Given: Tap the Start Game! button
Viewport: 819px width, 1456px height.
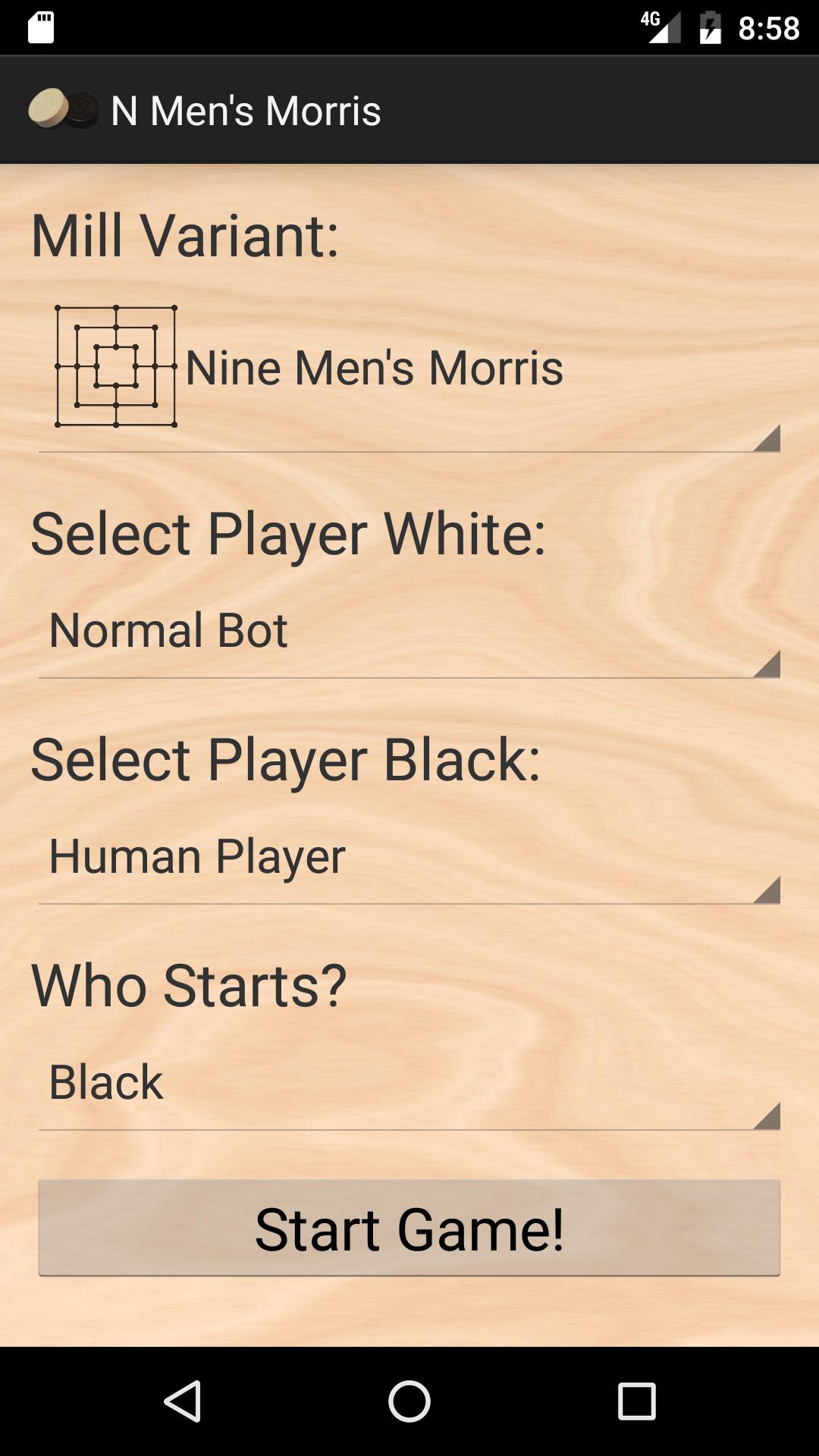Looking at the screenshot, I should 409,1228.
